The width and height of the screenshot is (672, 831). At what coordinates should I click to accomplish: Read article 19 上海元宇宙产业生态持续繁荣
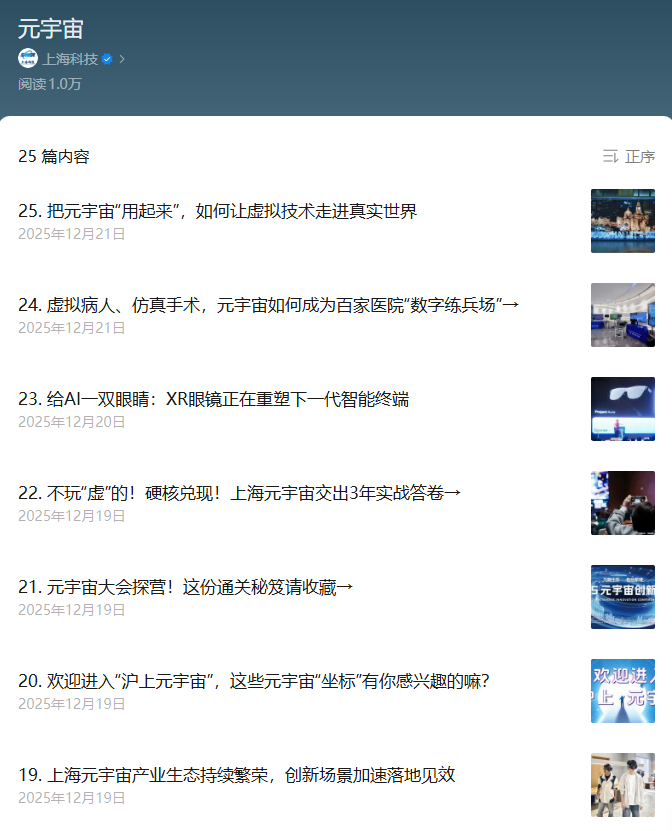(x=237, y=775)
